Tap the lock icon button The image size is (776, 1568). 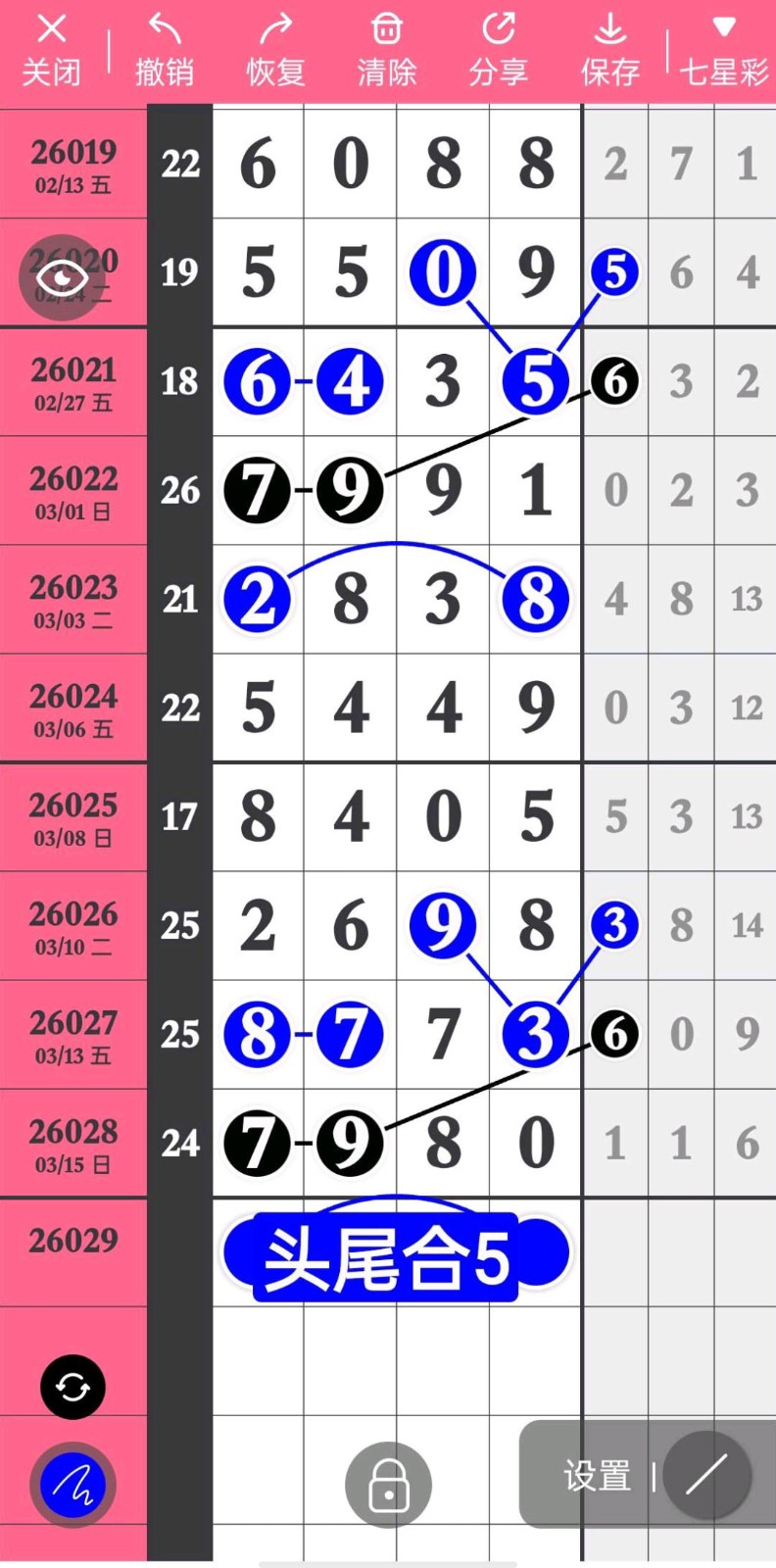coord(388,1485)
